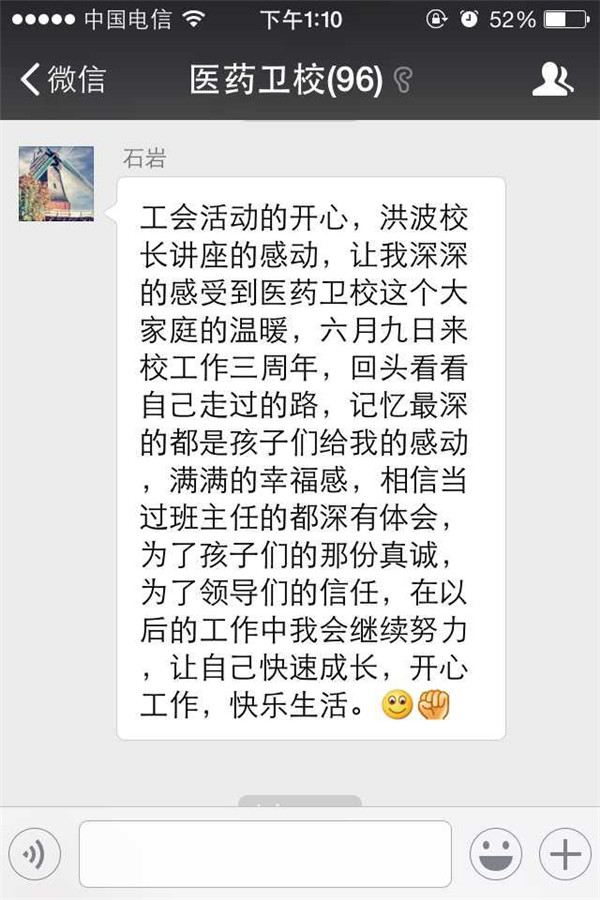Screen dimensions: 600x900
Task: Open 石岩's profile avatar
Action: pos(56,184)
